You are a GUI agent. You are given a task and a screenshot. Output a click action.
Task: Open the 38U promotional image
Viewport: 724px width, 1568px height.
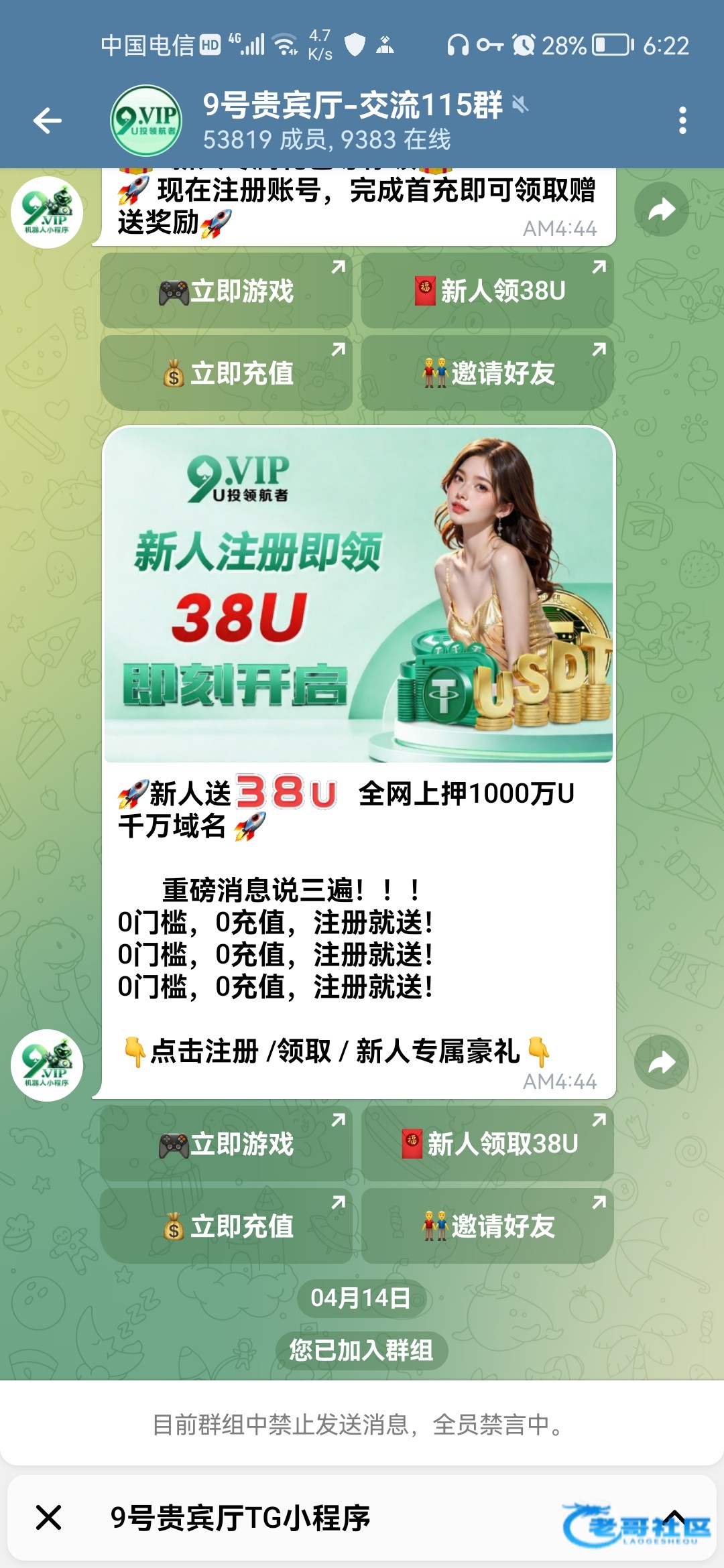pos(359,595)
